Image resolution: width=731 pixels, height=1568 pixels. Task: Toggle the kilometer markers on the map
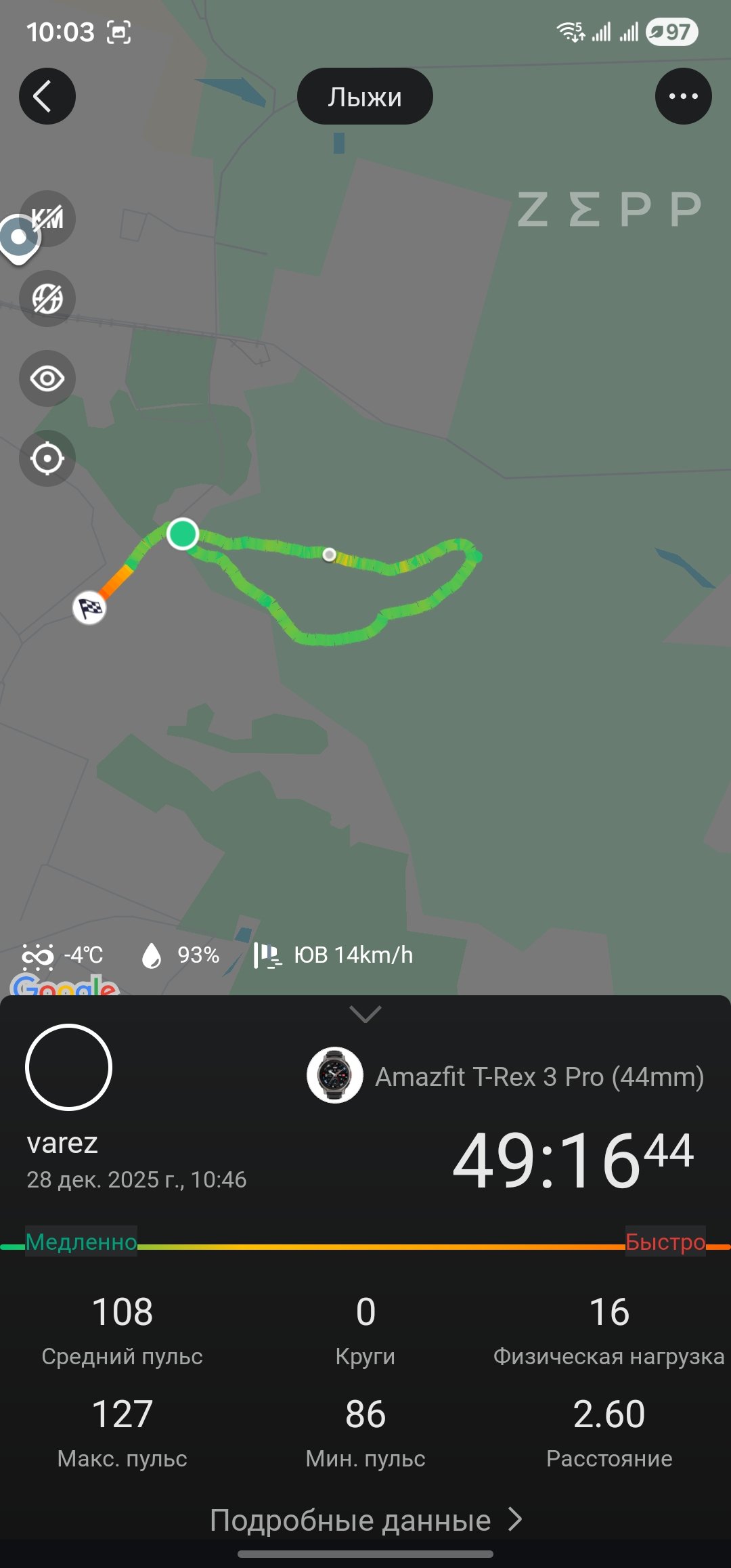point(49,218)
